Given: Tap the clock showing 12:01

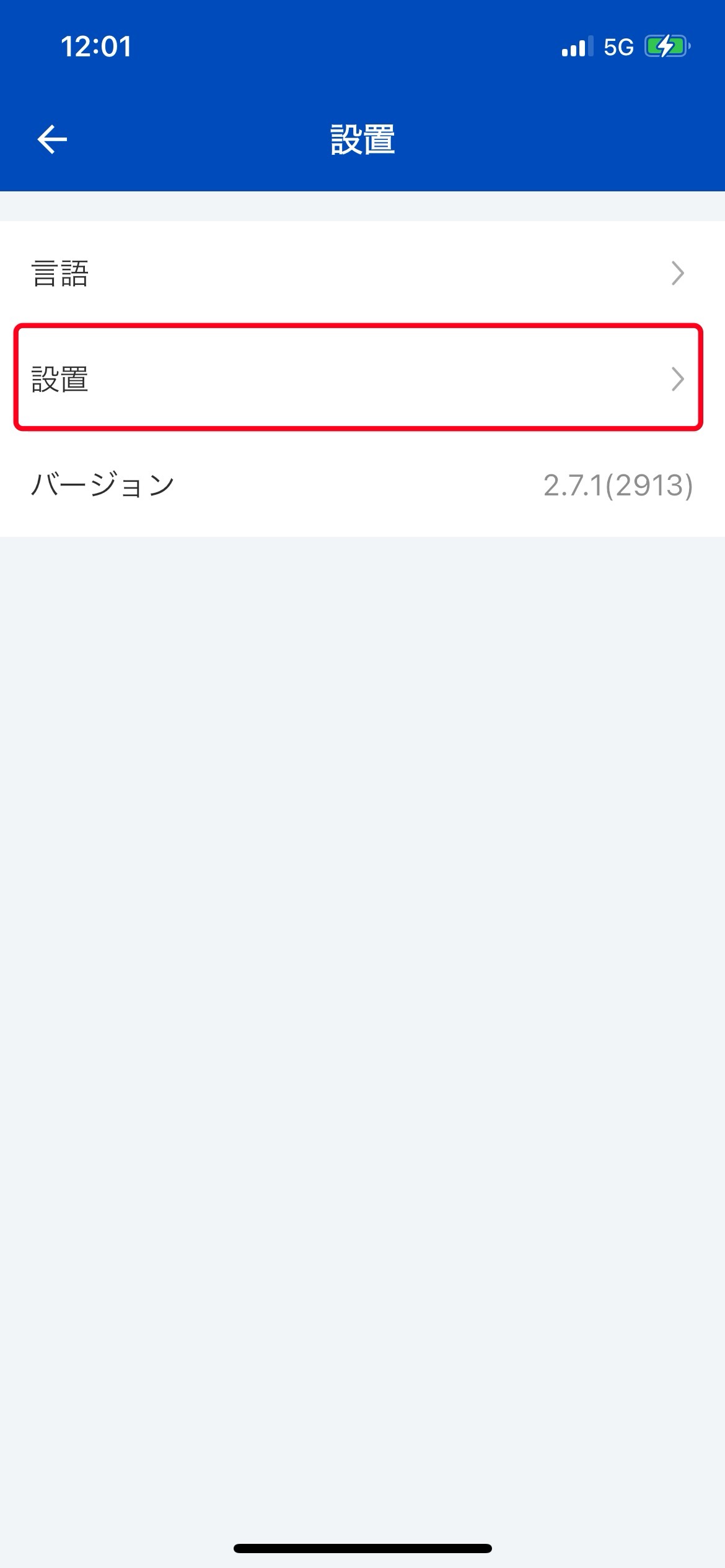Looking at the screenshot, I should click(x=95, y=46).
